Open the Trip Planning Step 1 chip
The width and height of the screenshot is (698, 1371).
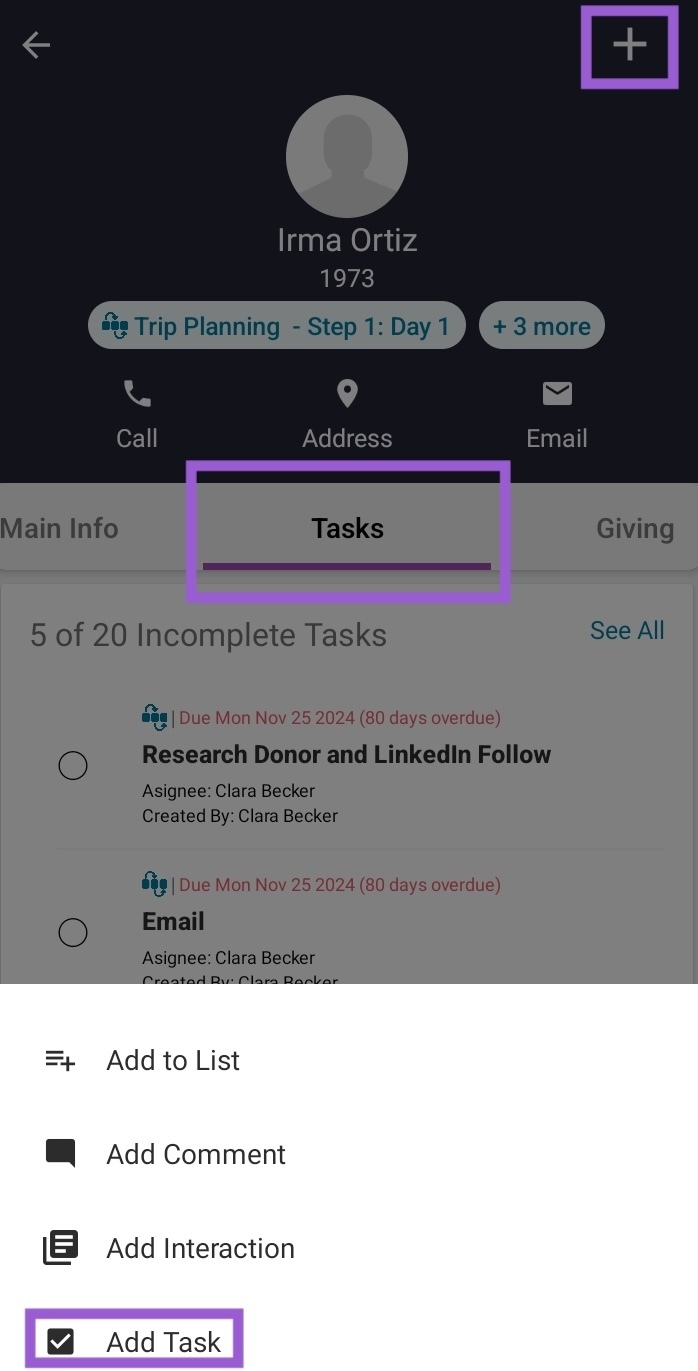[x=277, y=326]
